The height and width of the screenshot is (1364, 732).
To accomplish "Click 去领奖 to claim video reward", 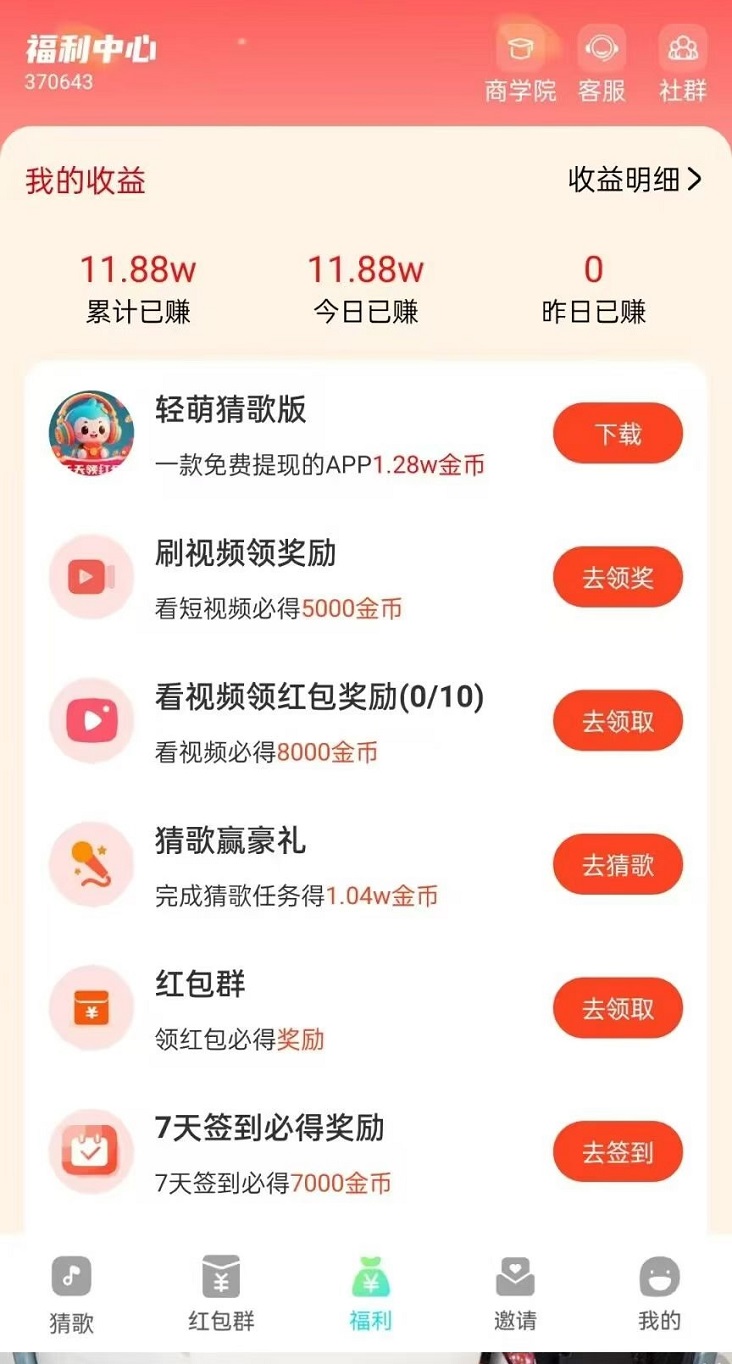I will [618, 577].
